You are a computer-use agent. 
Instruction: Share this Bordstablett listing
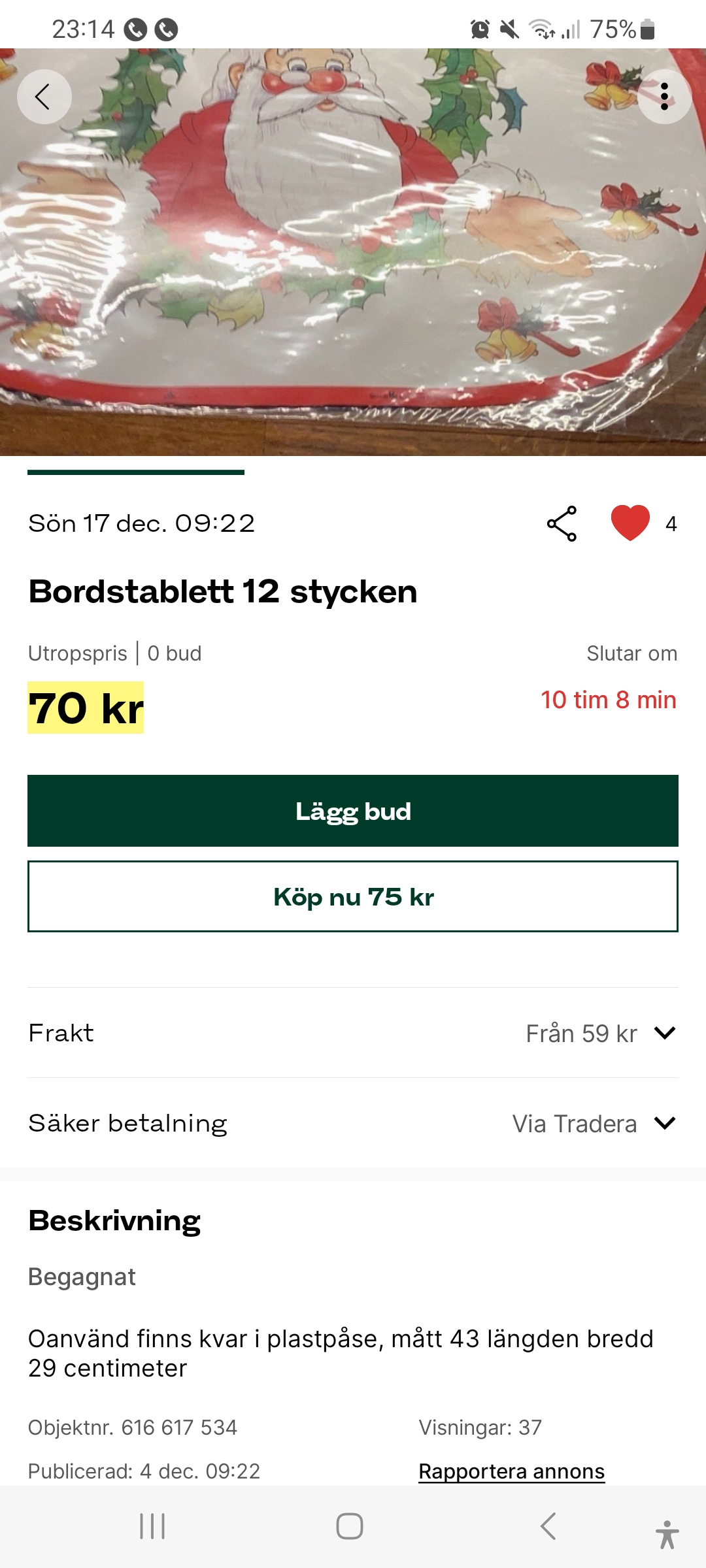(x=562, y=523)
